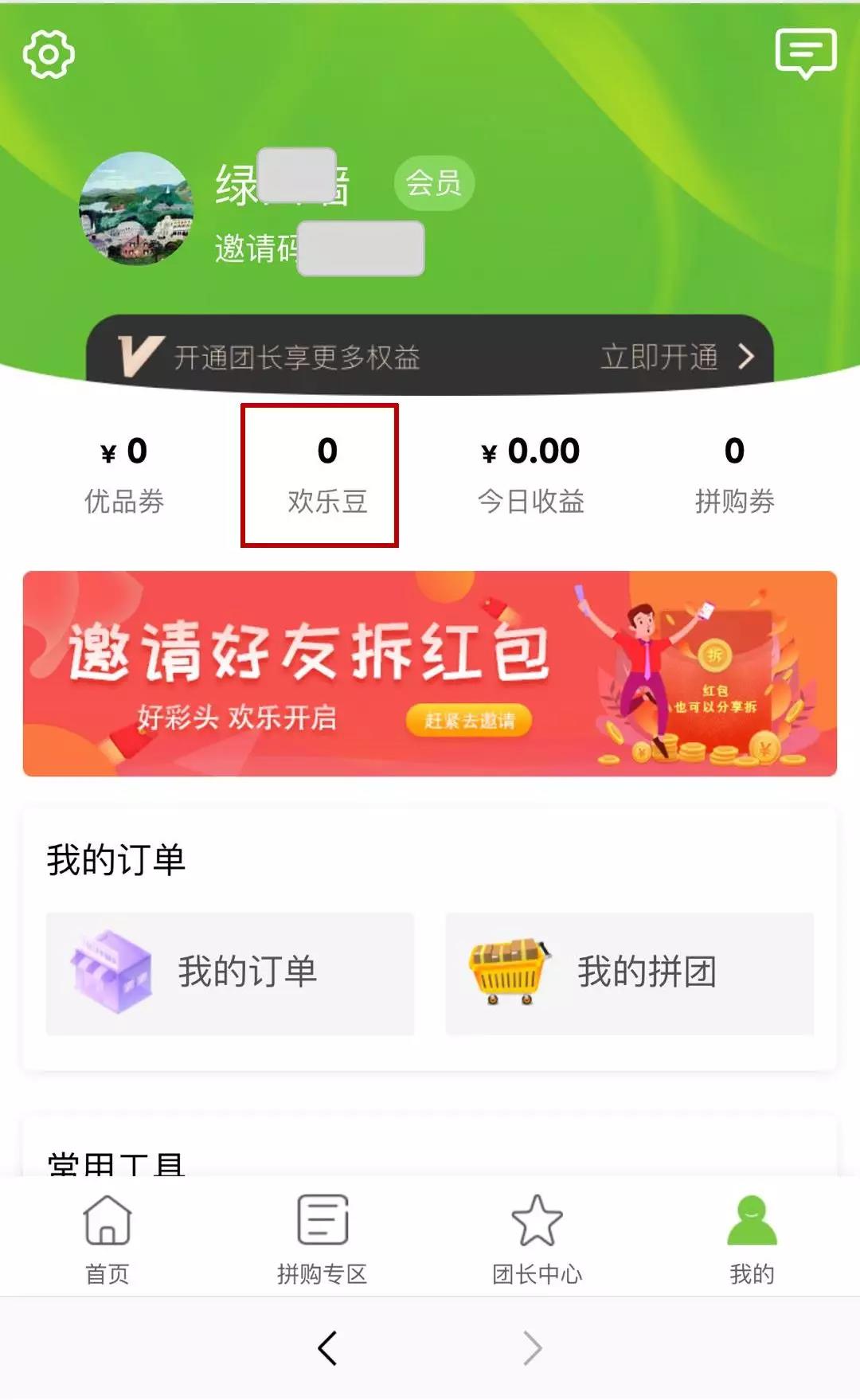This screenshot has width=860, height=1400.
Task: Open the 邀请好友拆红包 banner
Action: 430,674
